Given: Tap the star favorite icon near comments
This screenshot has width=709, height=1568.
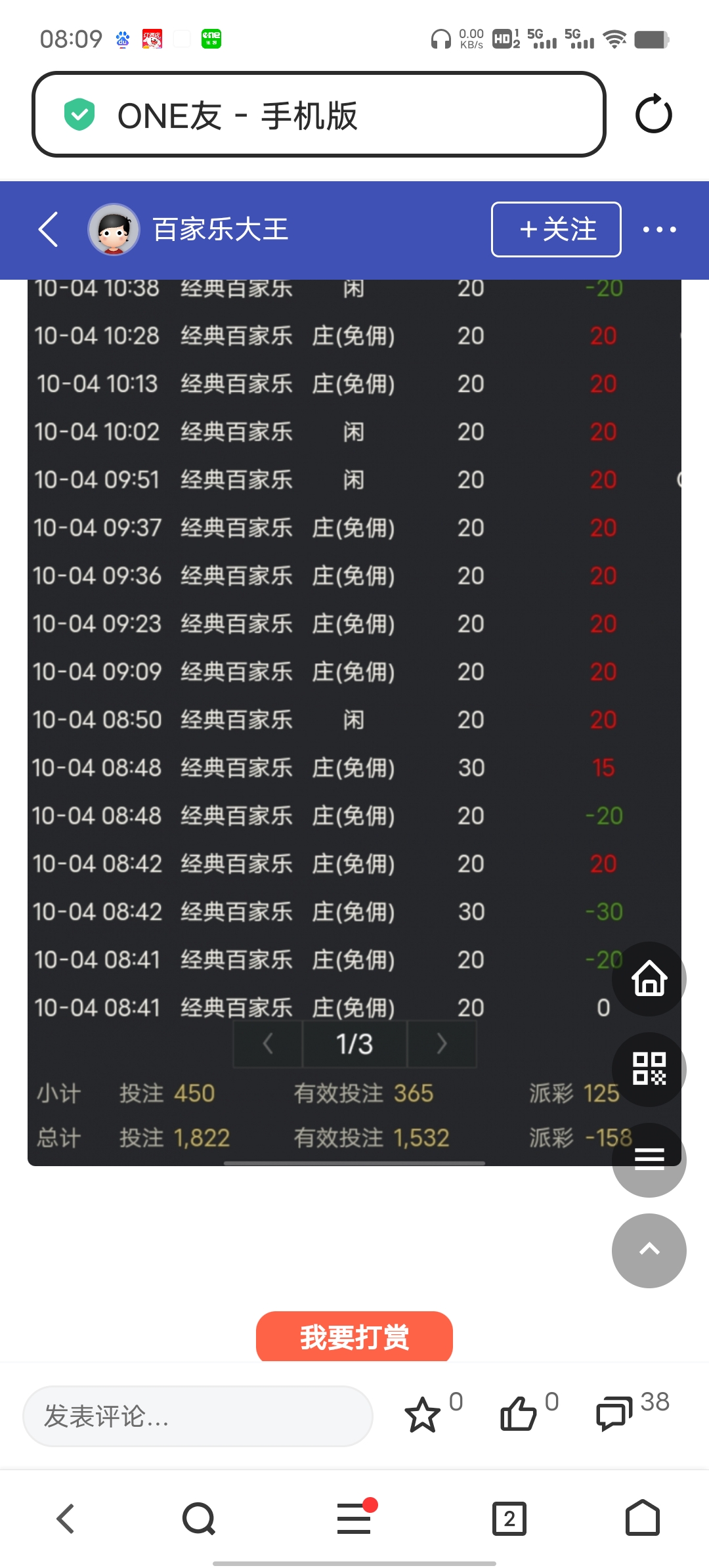Looking at the screenshot, I should click(x=423, y=1416).
